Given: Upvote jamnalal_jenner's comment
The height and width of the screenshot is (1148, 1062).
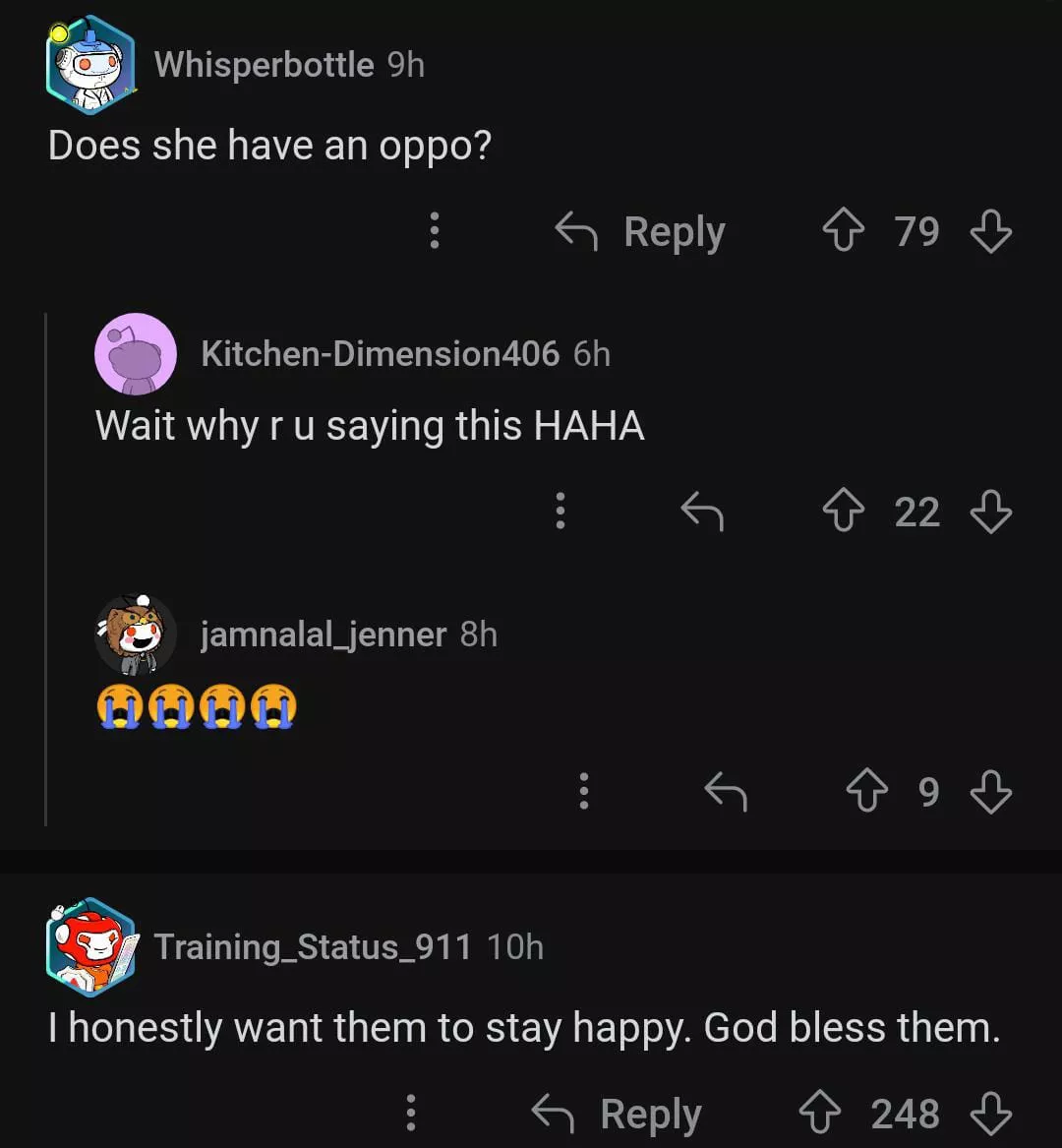Looking at the screenshot, I should (866, 791).
